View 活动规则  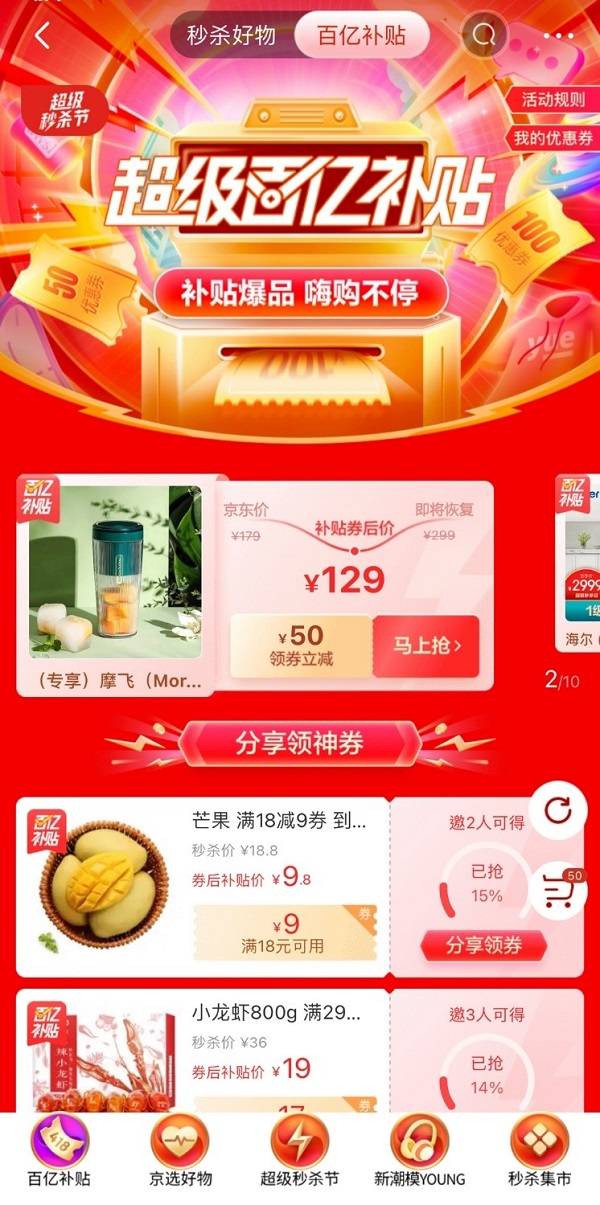click(553, 100)
